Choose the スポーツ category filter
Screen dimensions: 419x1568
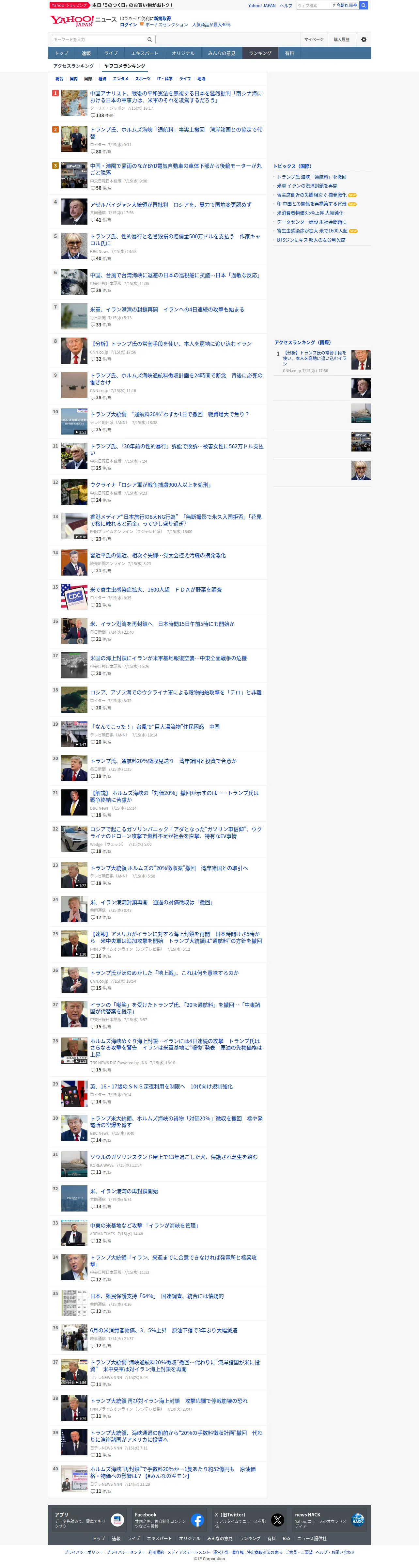[142, 79]
